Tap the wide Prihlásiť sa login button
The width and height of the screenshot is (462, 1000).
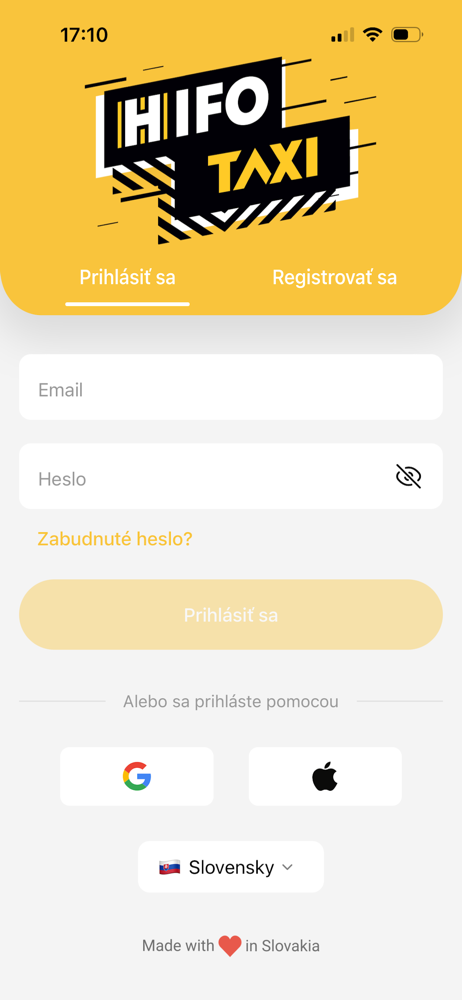(231, 615)
